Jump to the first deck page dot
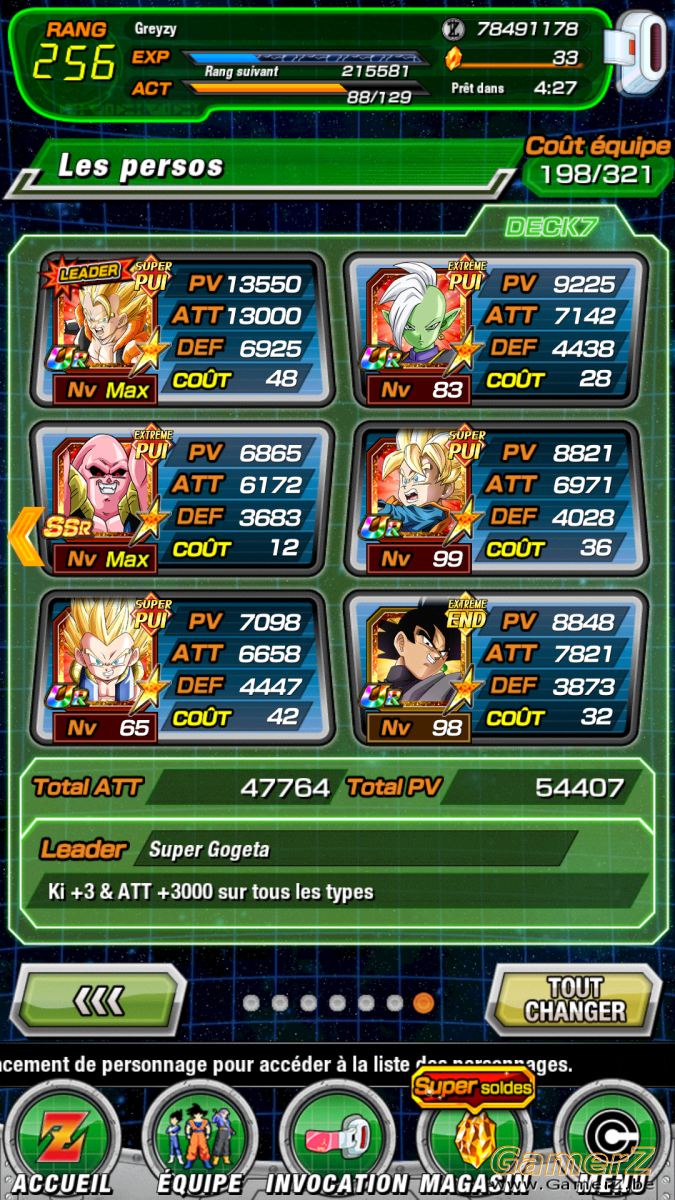 coord(251,1002)
